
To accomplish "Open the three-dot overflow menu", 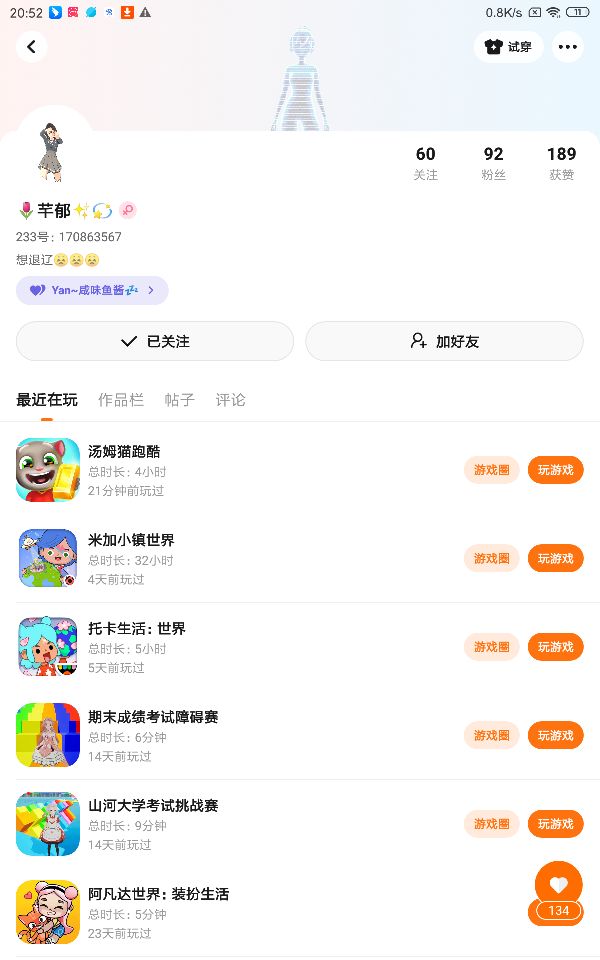I will click(x=567, y=47).
